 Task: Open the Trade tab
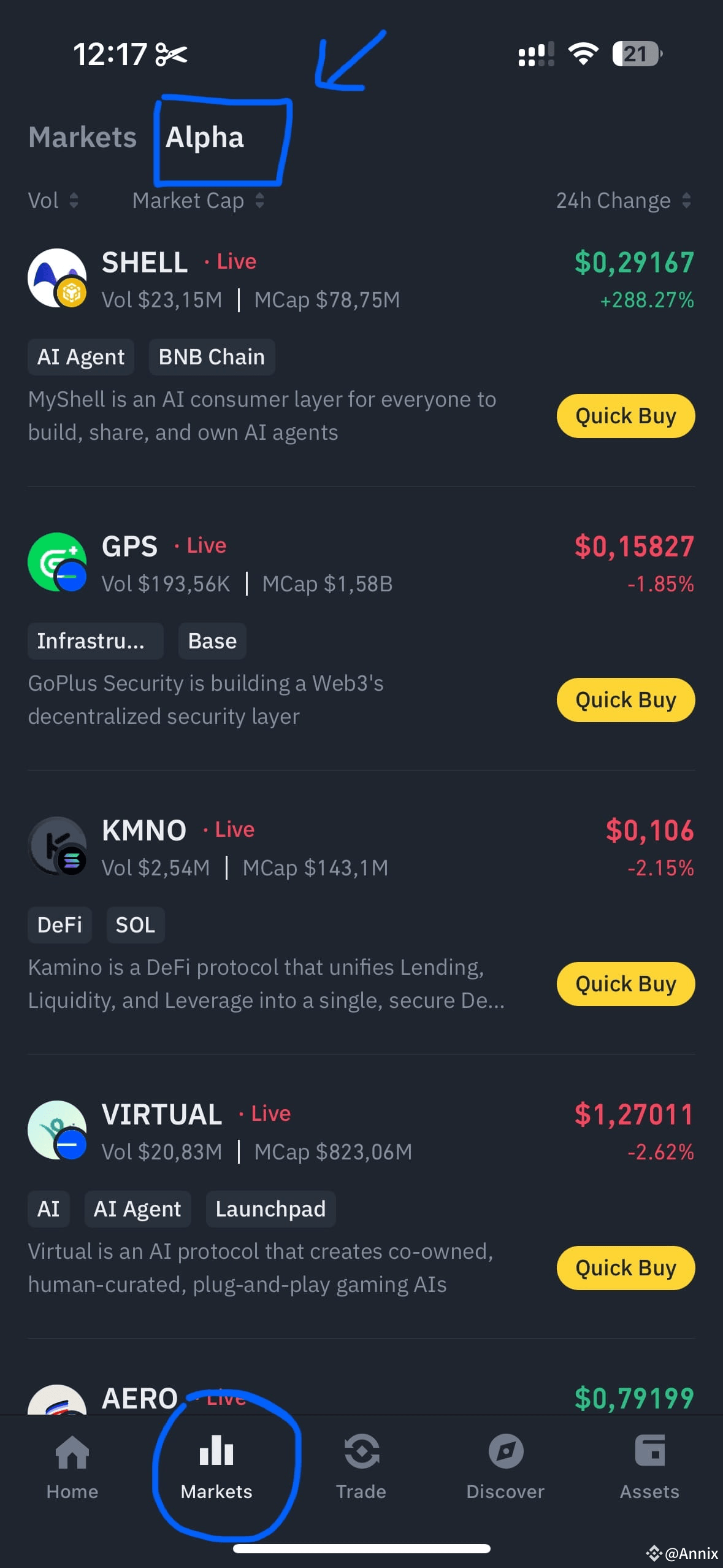tap(361, 1466)
